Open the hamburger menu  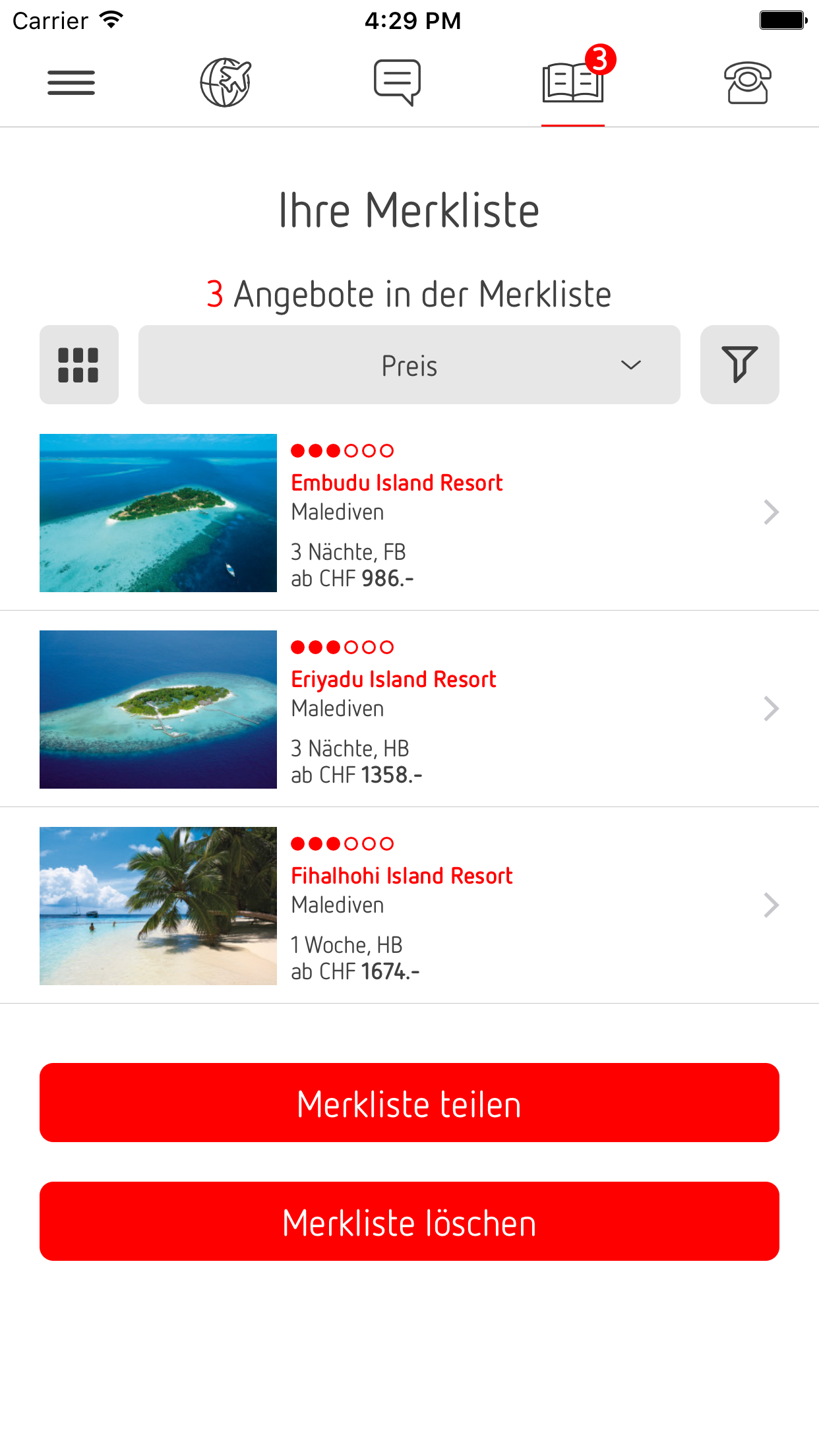[71, 83]
